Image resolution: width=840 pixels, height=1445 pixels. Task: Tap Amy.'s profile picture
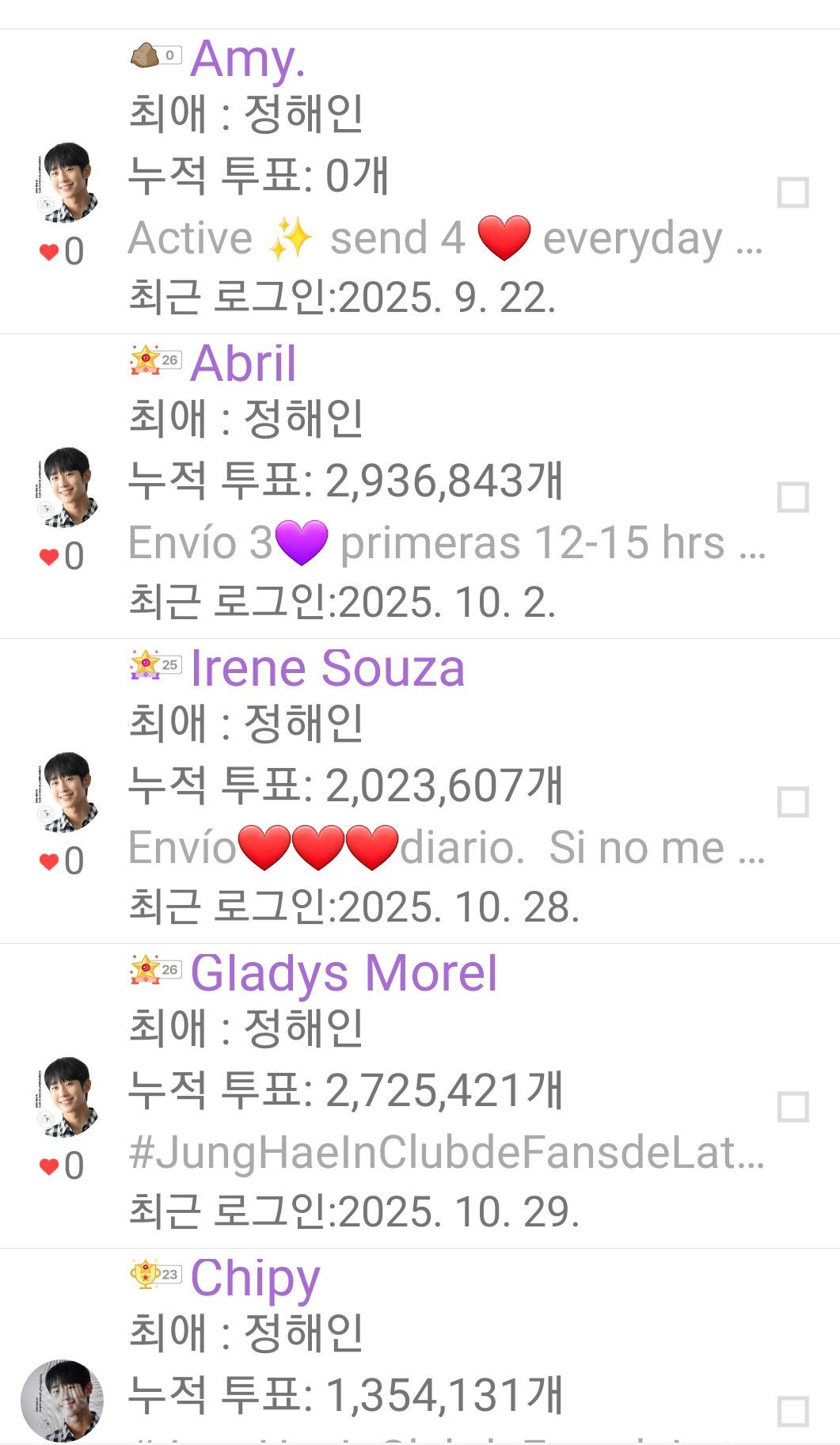(x=67, y=183)
